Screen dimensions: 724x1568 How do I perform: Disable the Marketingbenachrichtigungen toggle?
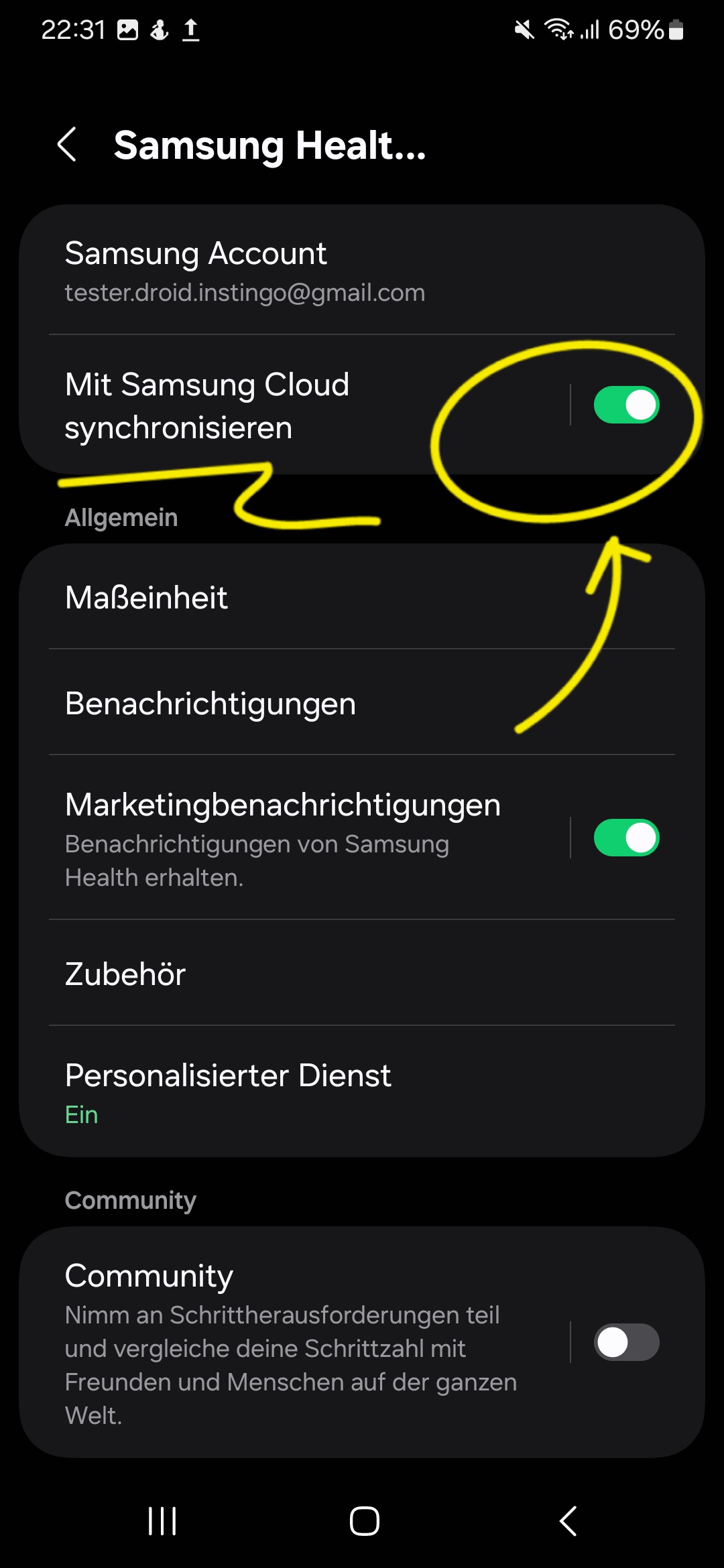click(626, 838)
